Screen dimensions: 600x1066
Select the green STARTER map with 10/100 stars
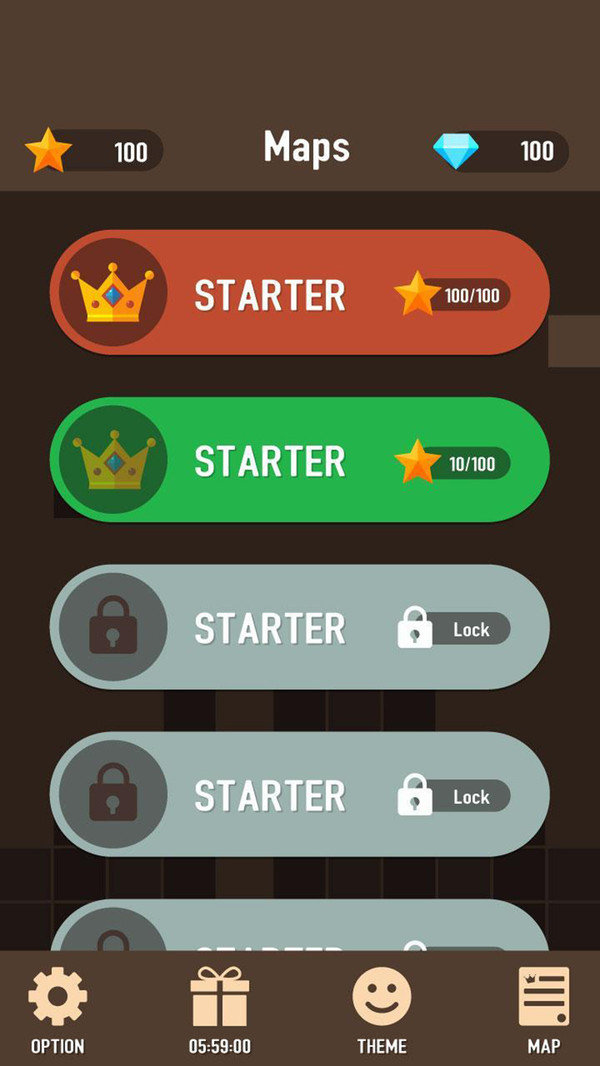[299, 460]
